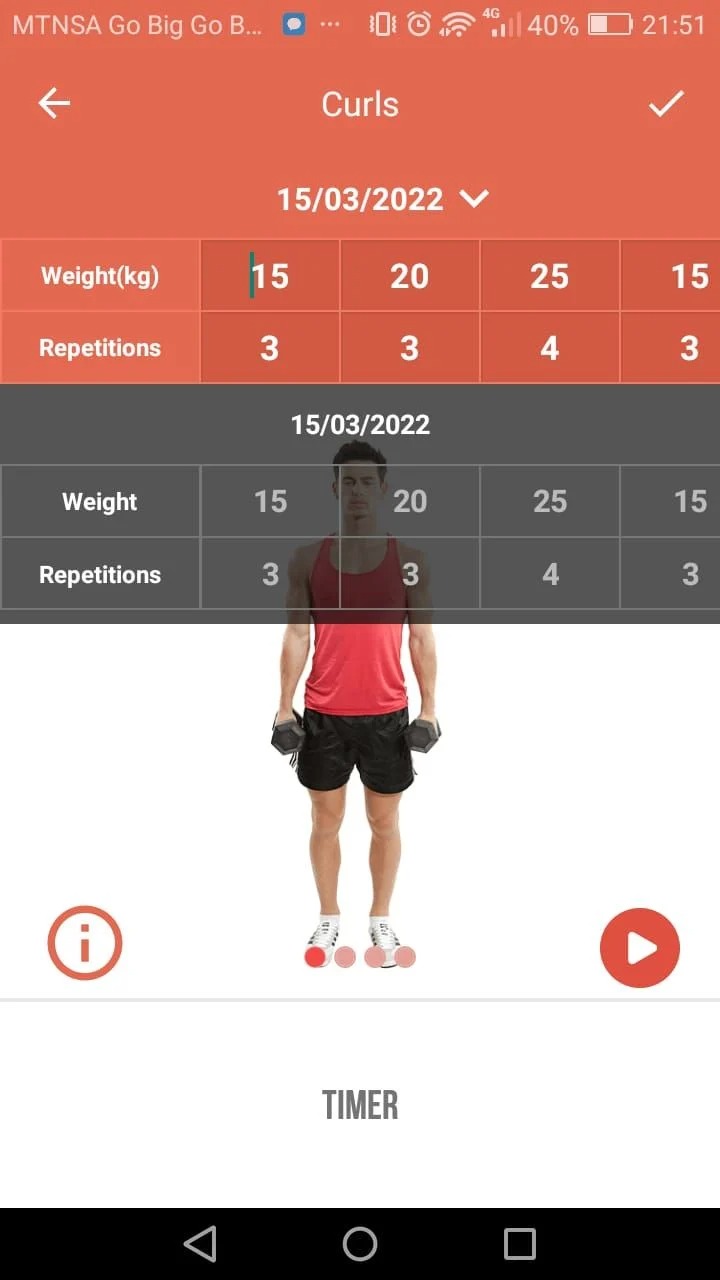Edit the repetitions field showing 4
The height and width of the screenshot is (1280, 720).
550,348
